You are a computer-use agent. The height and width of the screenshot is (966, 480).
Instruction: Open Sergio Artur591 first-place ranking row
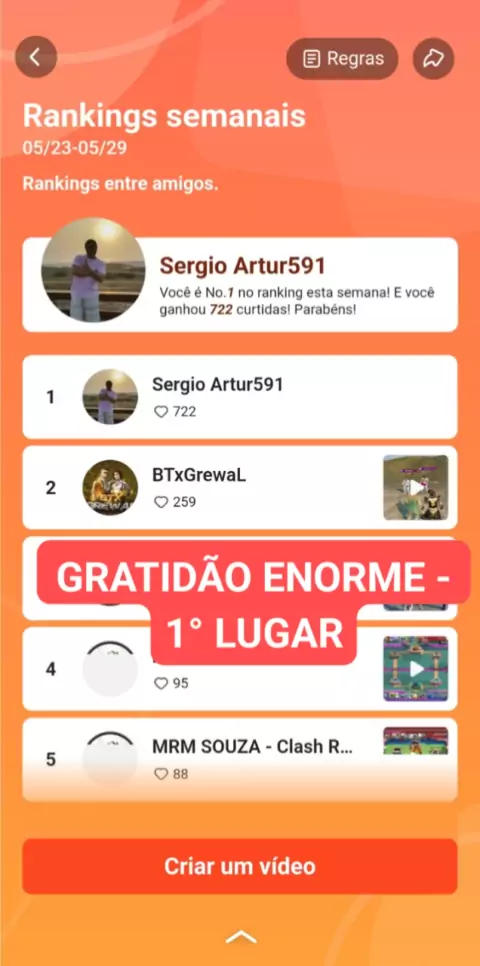tap(240, 397)
